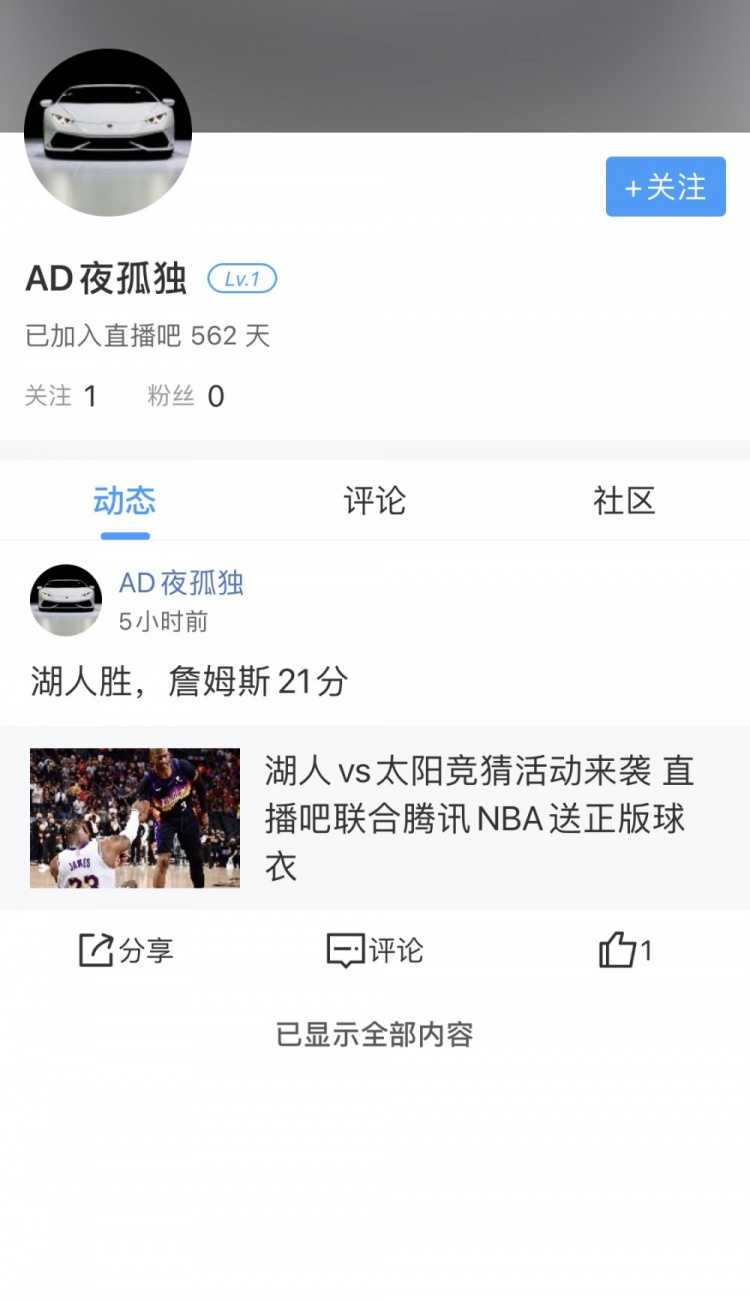Share the 湖人胜 post
Image resolution: width=750 pixels, height=1300 pixels.
126,950
